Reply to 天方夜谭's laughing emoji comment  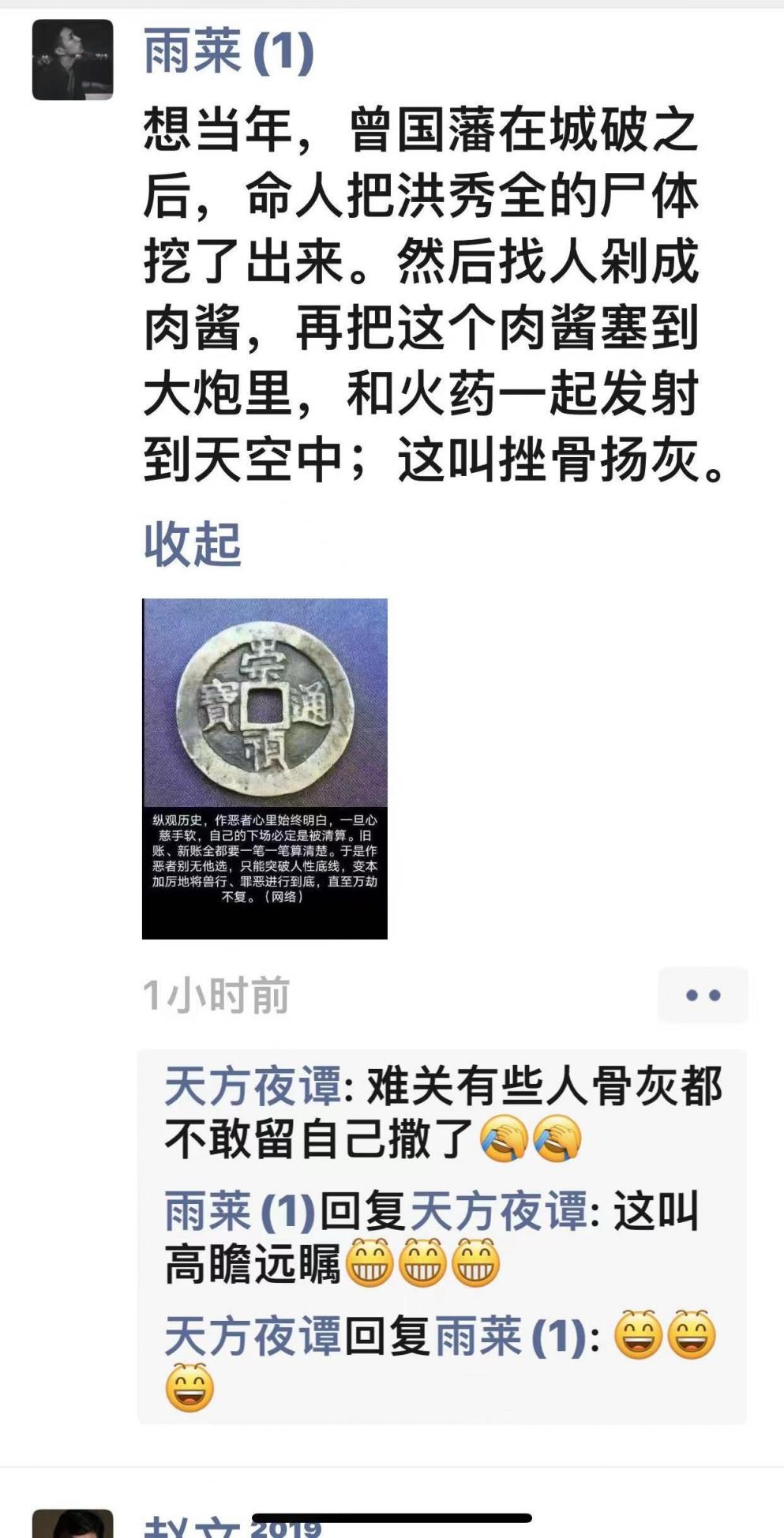coord(442,1361)
